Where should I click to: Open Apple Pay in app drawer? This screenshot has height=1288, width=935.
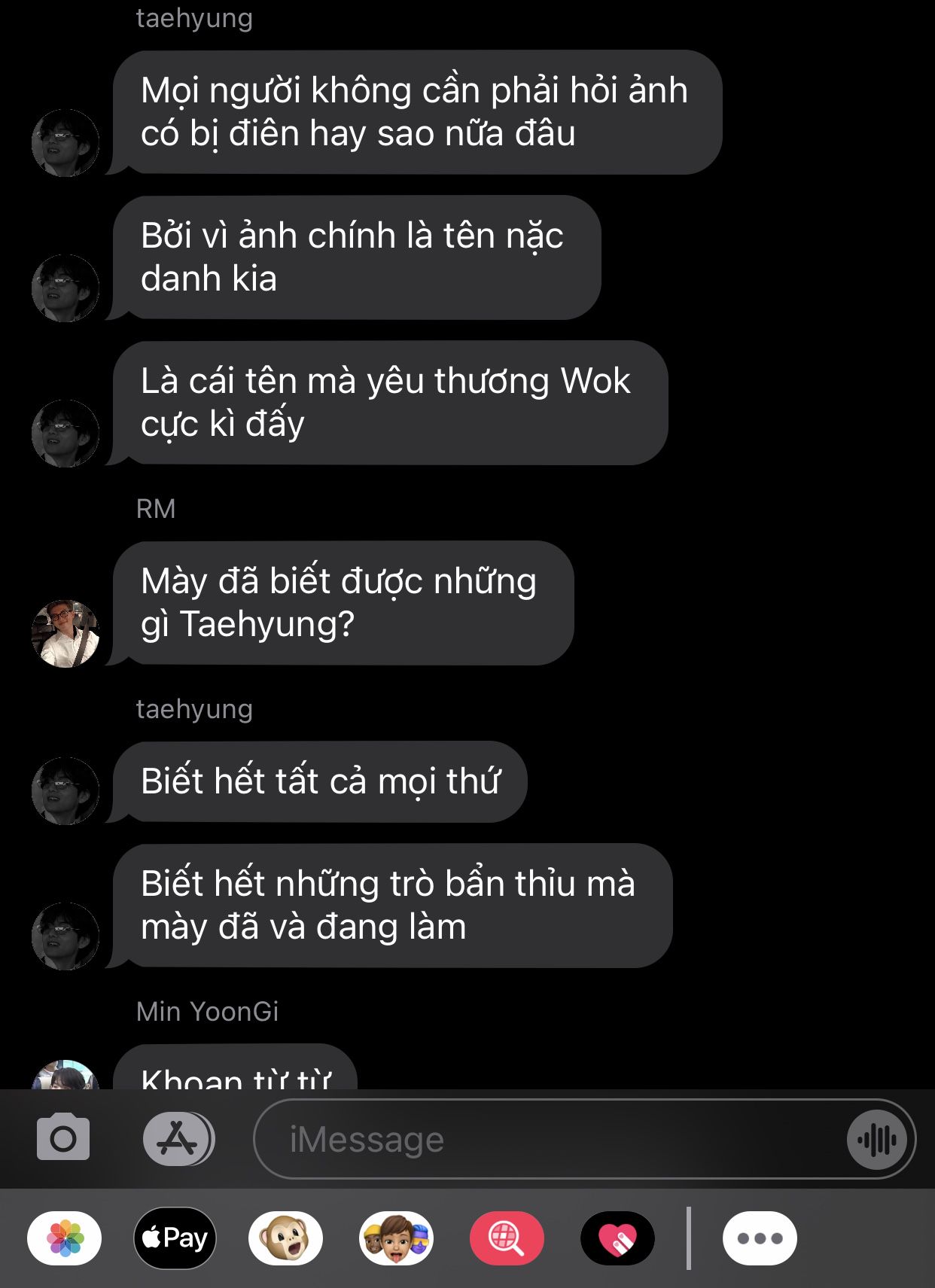[175, 1238]
